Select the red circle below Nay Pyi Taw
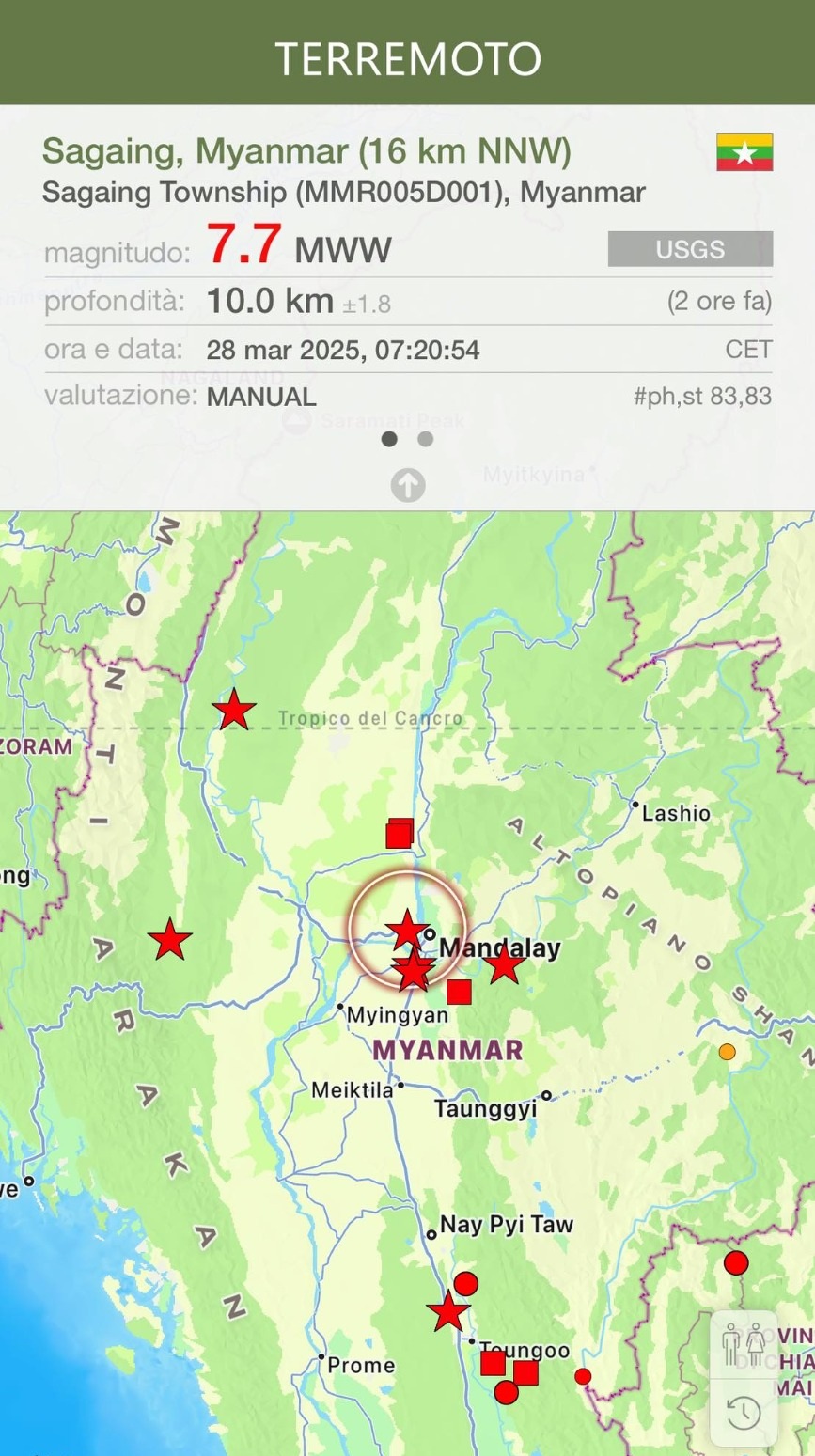The image size is (815, 1456). 466,1284
